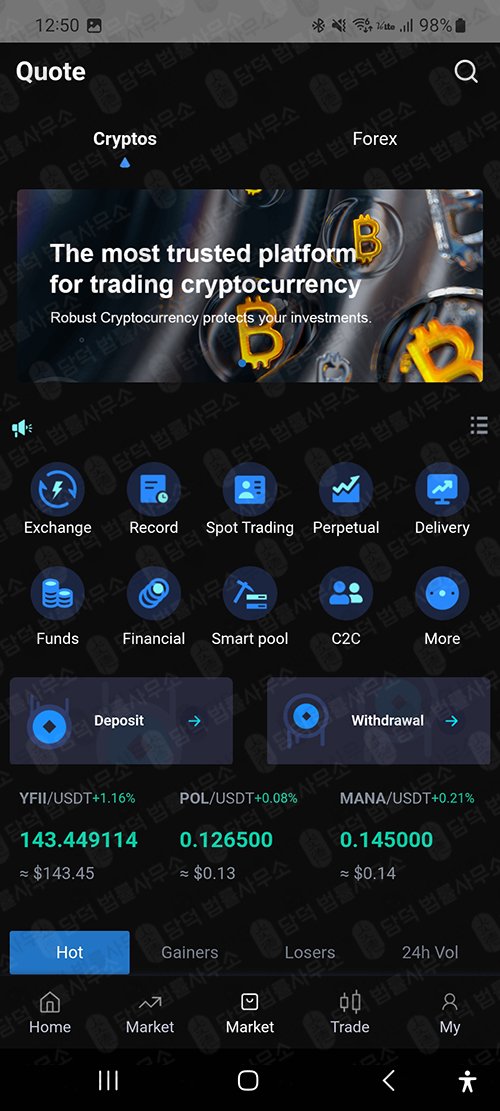Tap the Withdrawal card

[378, 721]
